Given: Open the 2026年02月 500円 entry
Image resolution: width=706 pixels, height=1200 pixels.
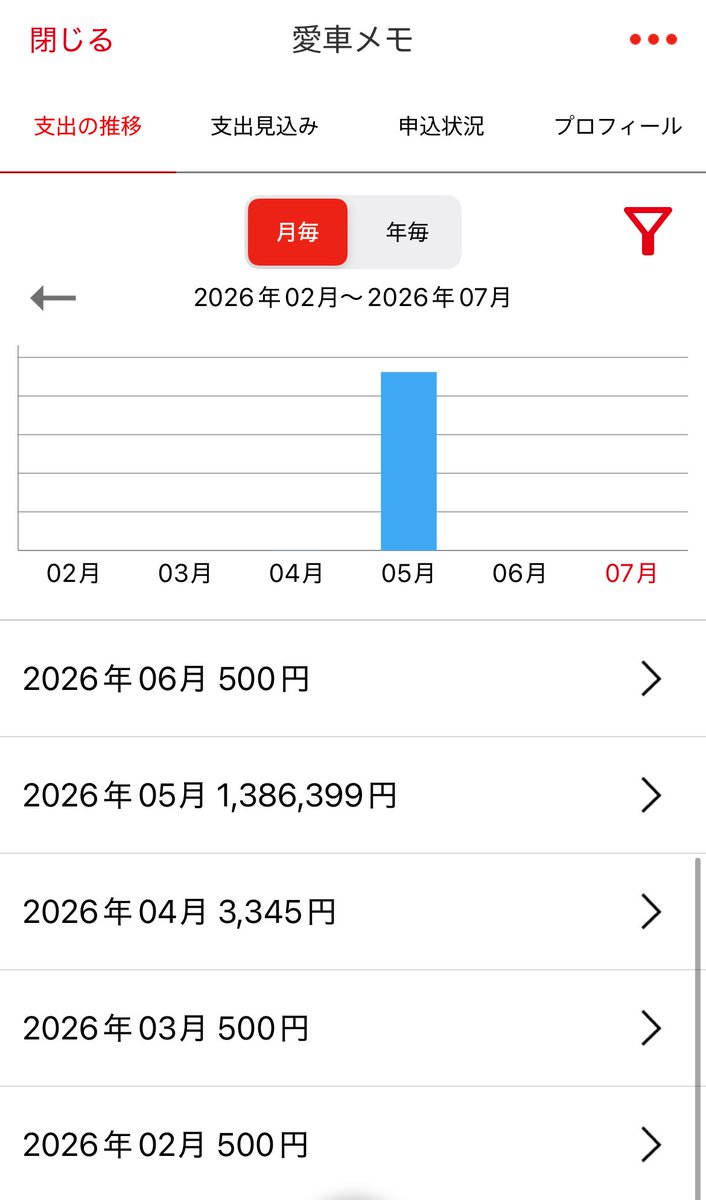Looking at the screenshot, I should (x=353, y=1143).
